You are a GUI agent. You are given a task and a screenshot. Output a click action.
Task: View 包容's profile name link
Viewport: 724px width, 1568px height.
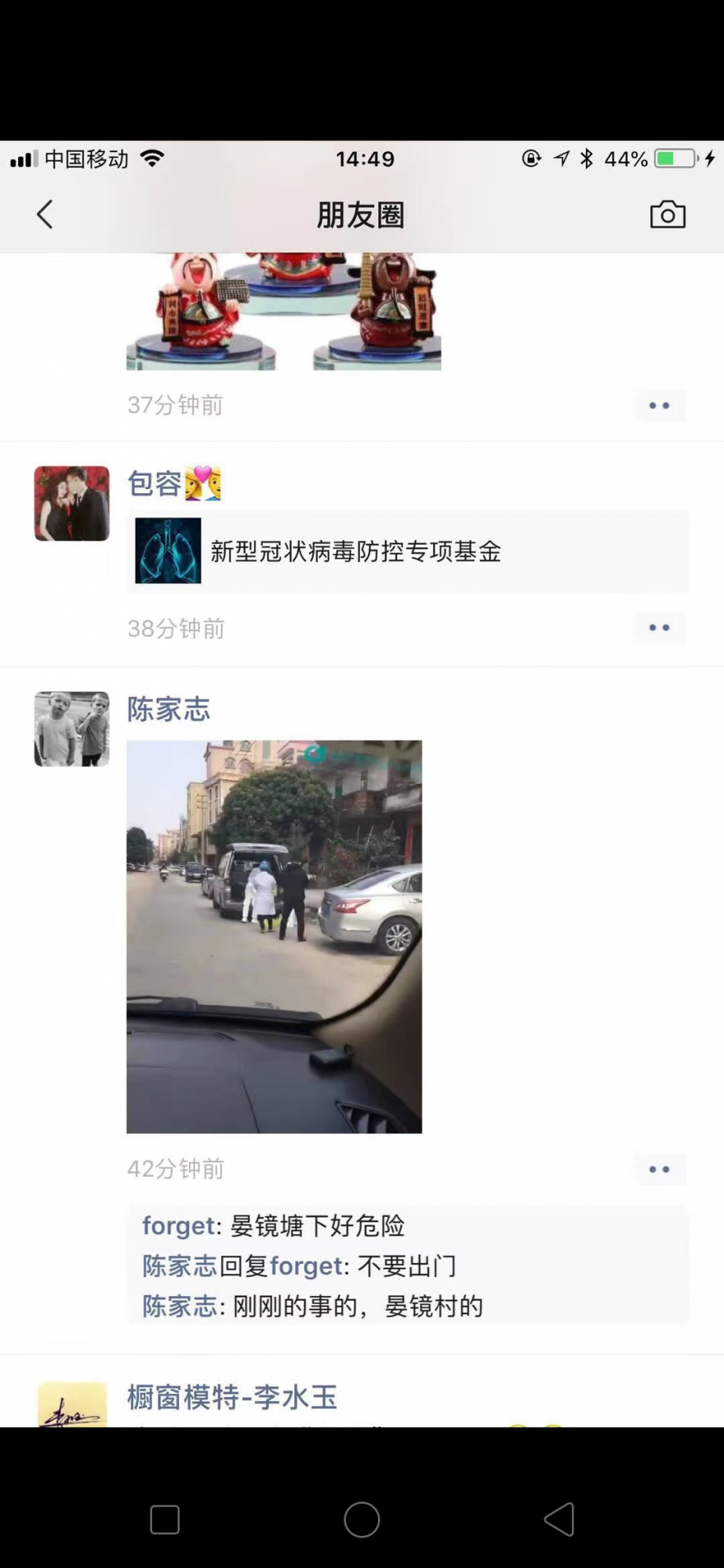(155, 484)
